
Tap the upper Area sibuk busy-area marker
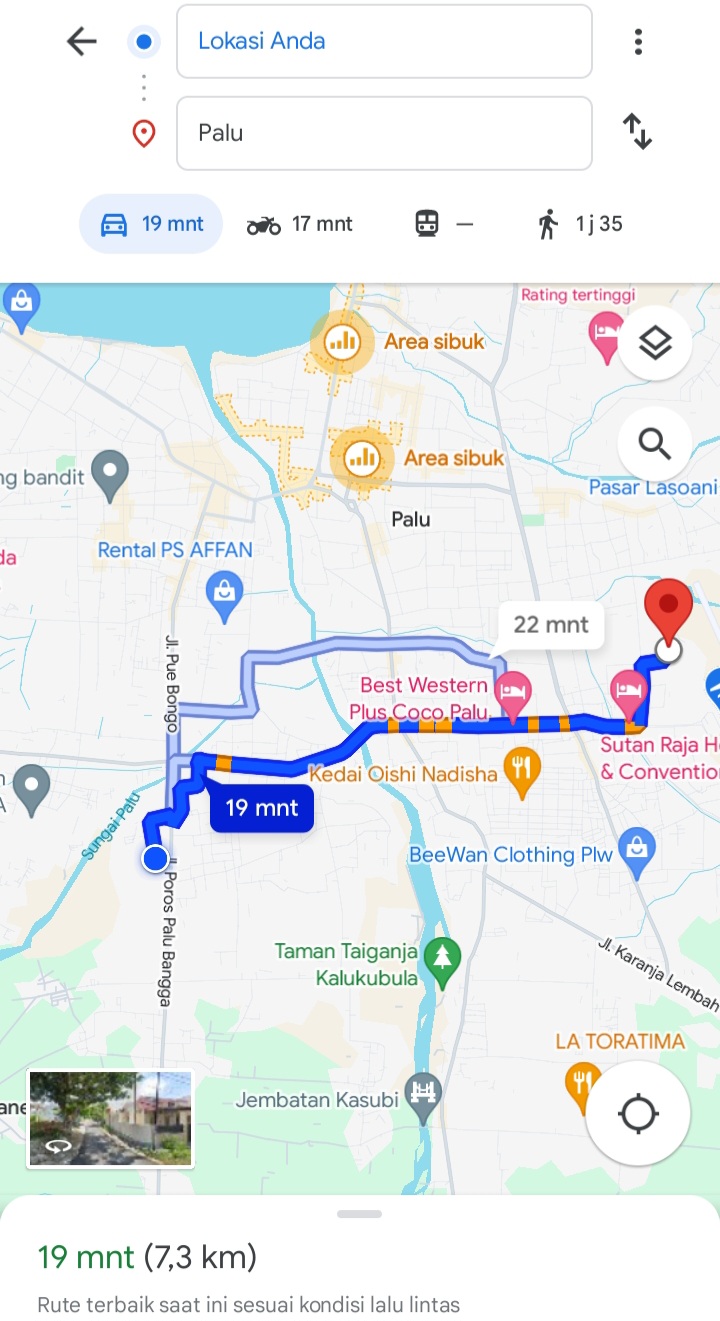342,342
